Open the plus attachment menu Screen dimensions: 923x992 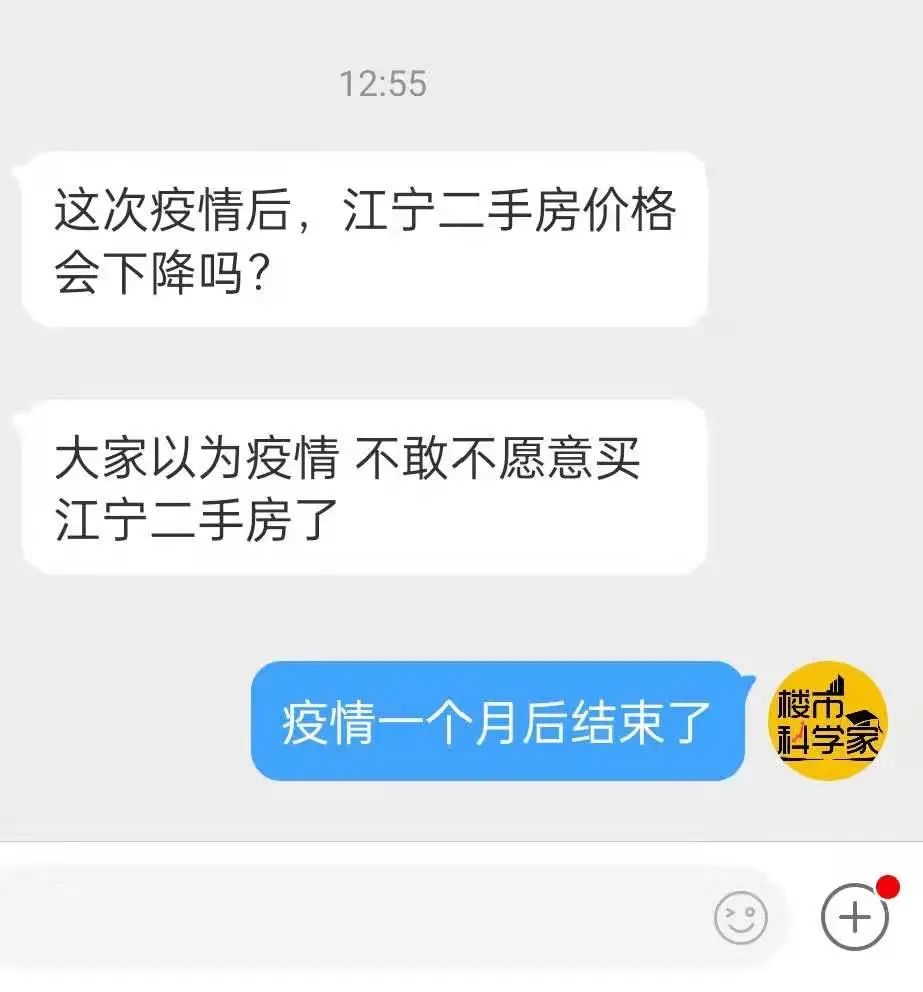854,916
